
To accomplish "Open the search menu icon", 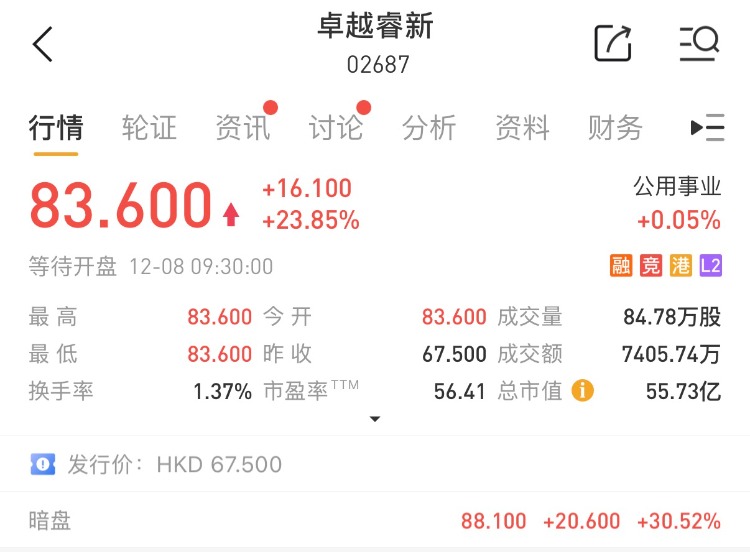I will 699,42.
